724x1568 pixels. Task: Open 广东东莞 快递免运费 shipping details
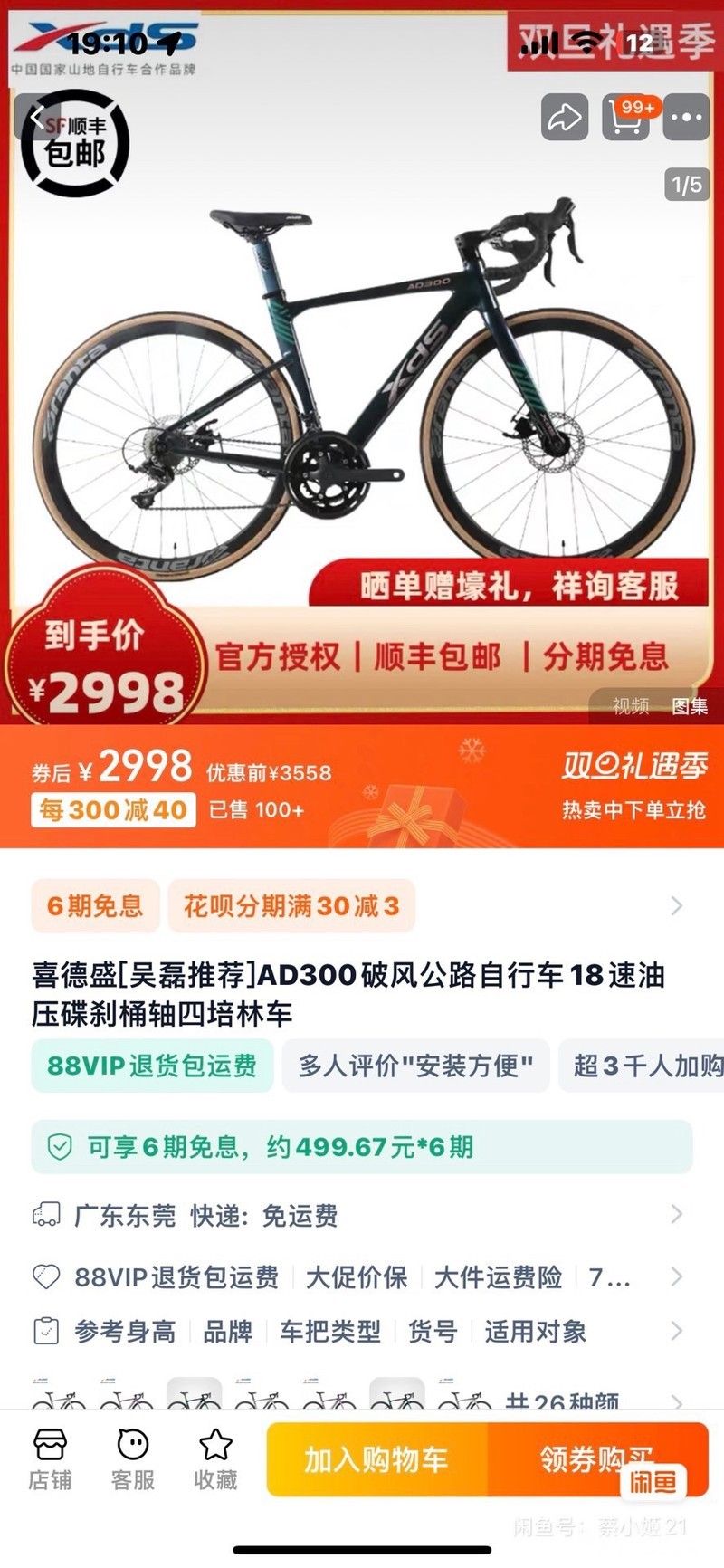[x=362, y=1215]
